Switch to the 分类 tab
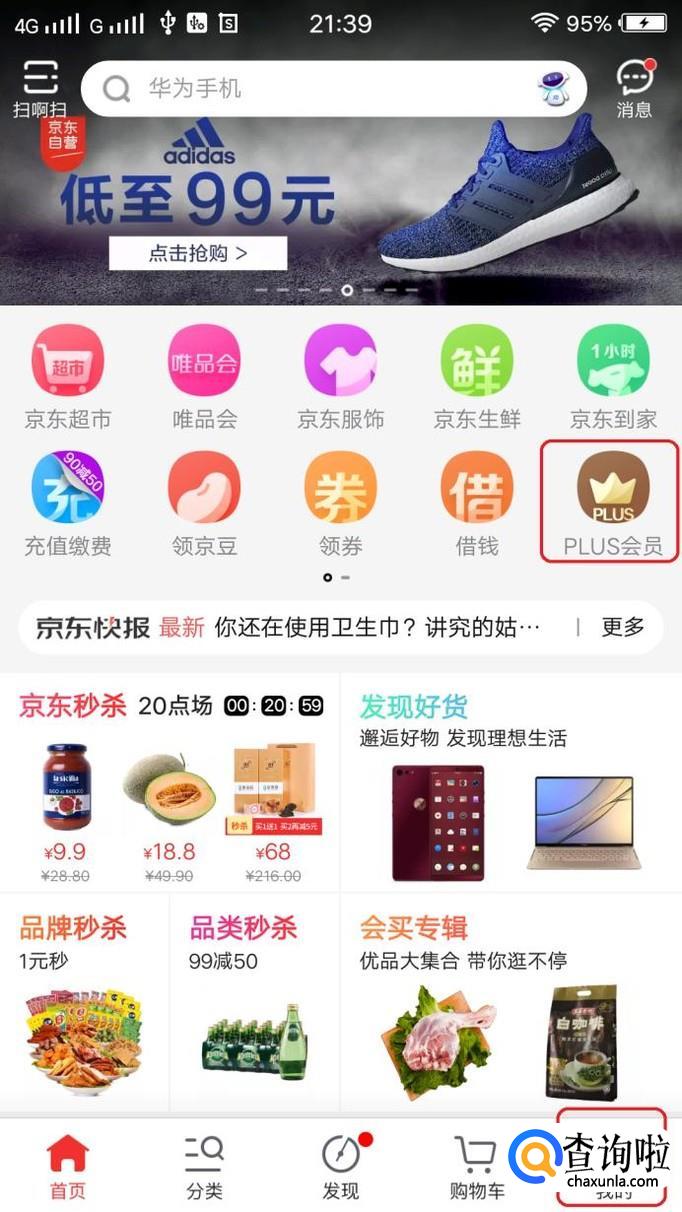 [204, 1168]
